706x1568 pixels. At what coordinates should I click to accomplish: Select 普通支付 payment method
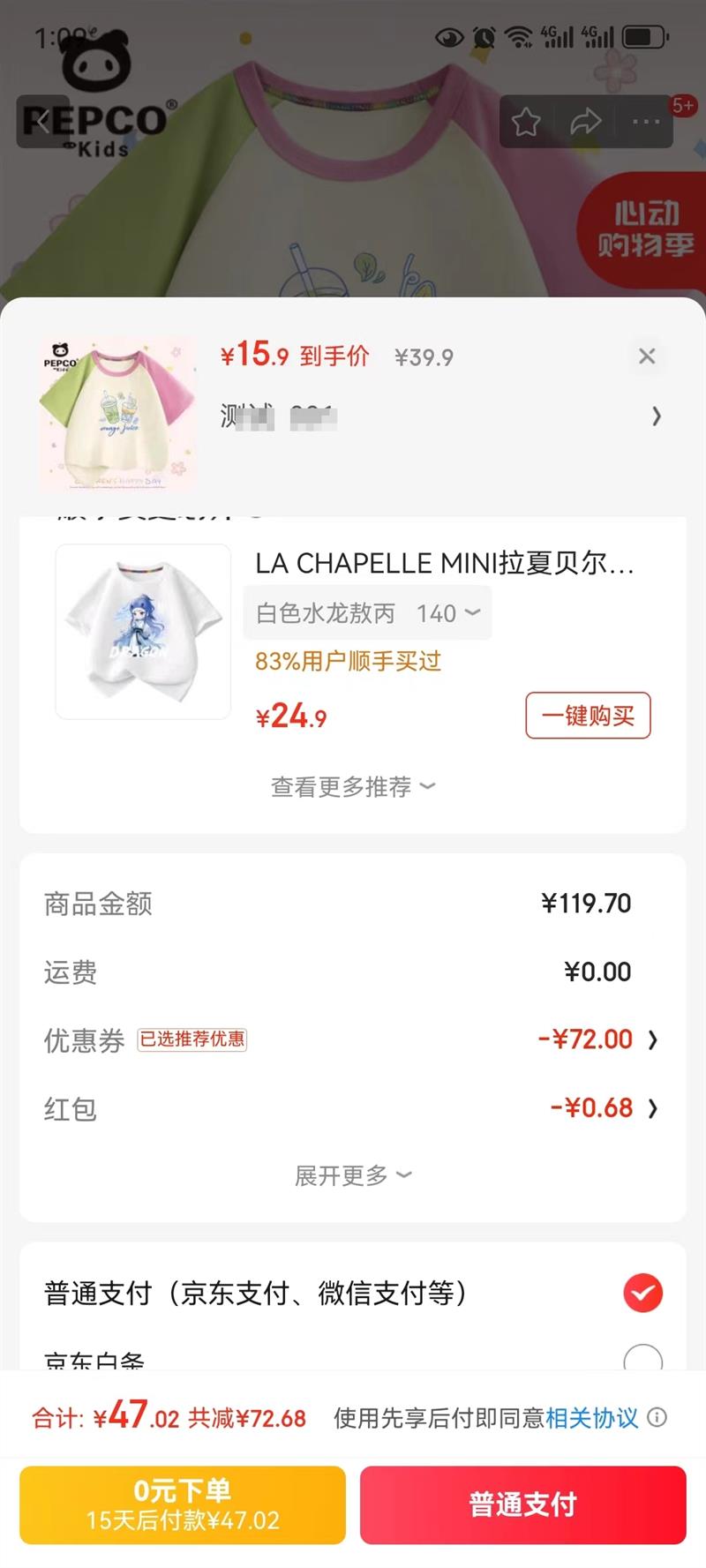(642, 1294)
